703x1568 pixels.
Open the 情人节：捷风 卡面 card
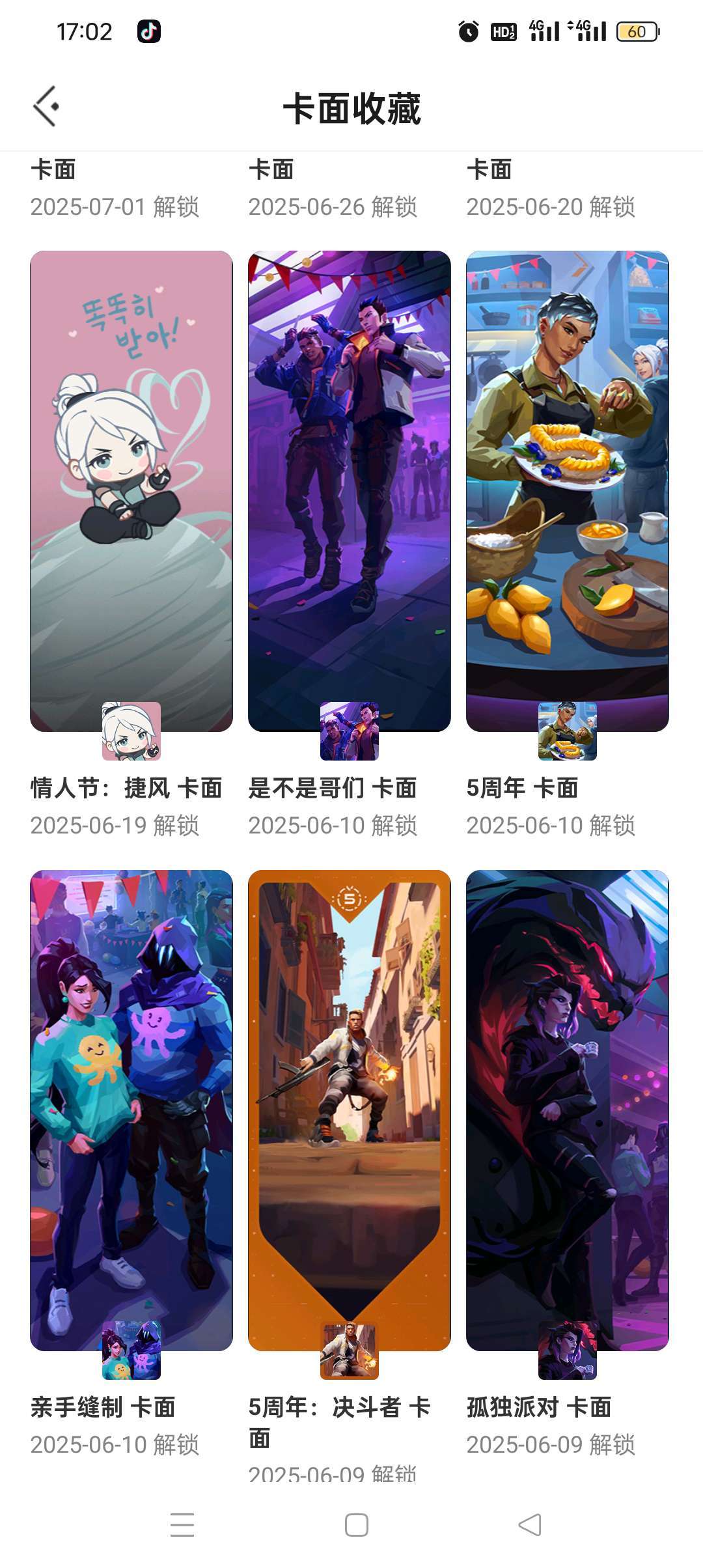click(131, 491)
